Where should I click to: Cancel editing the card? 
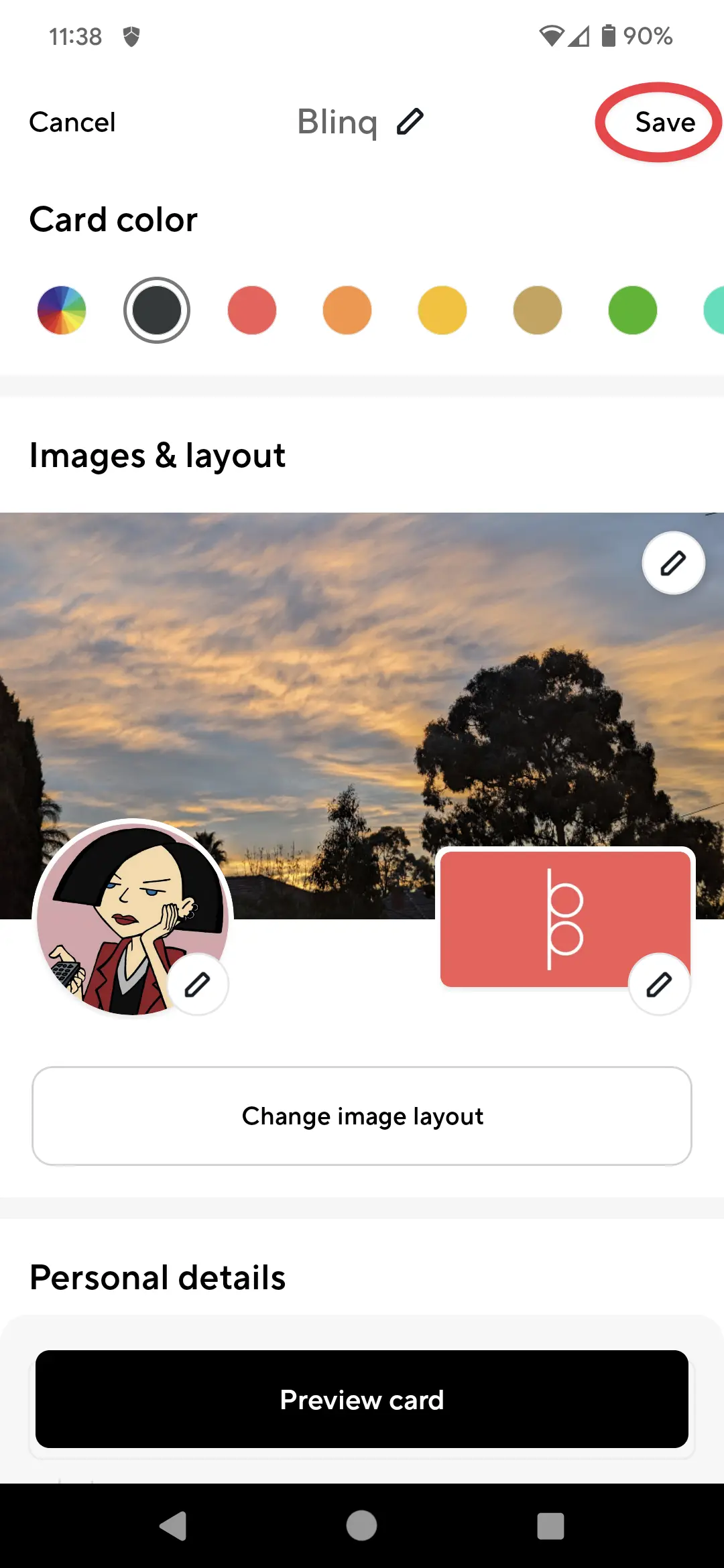point(72,123)
